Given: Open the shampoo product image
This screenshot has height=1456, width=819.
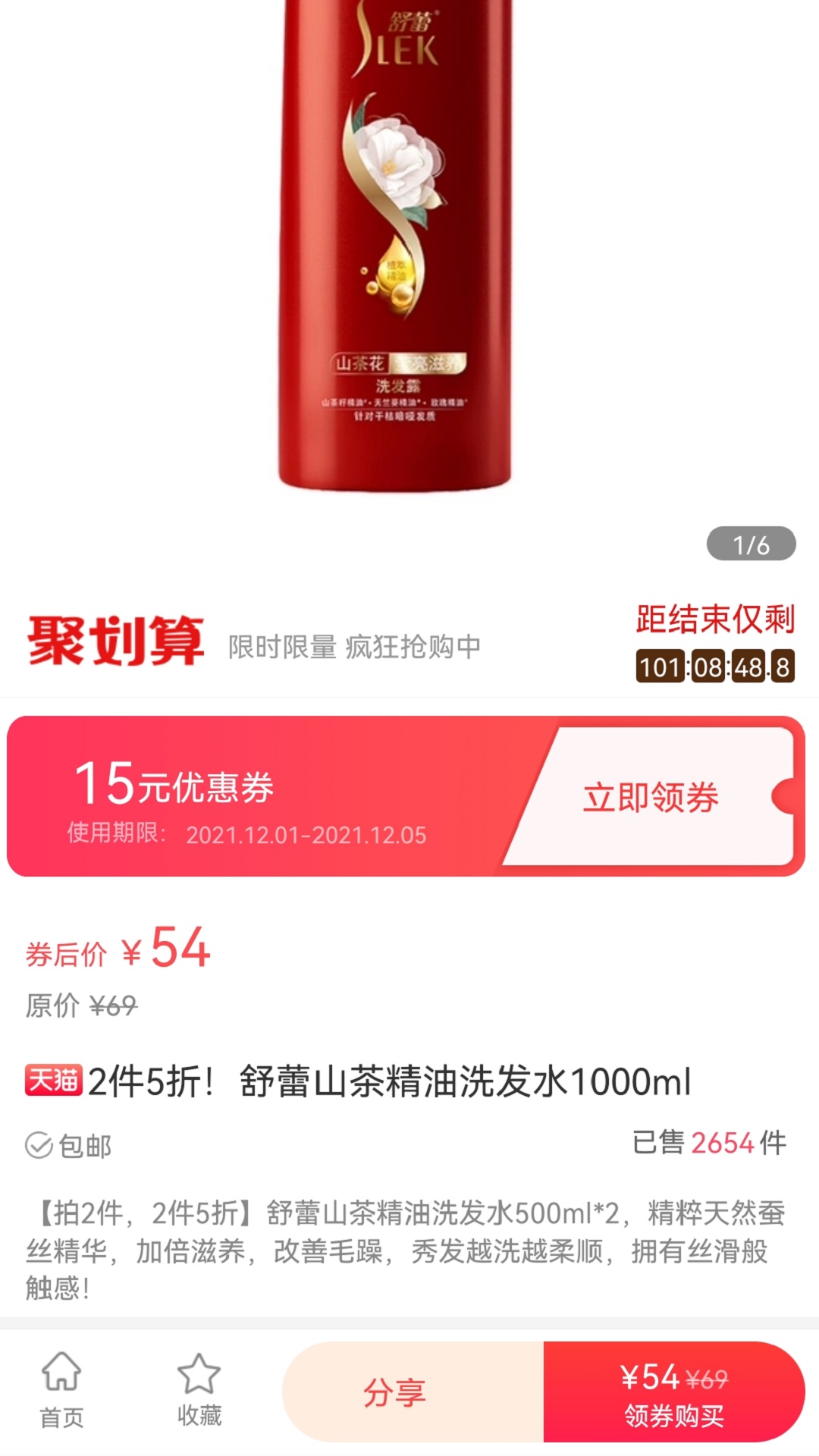Looking at the screenshot, I should 394,250.
